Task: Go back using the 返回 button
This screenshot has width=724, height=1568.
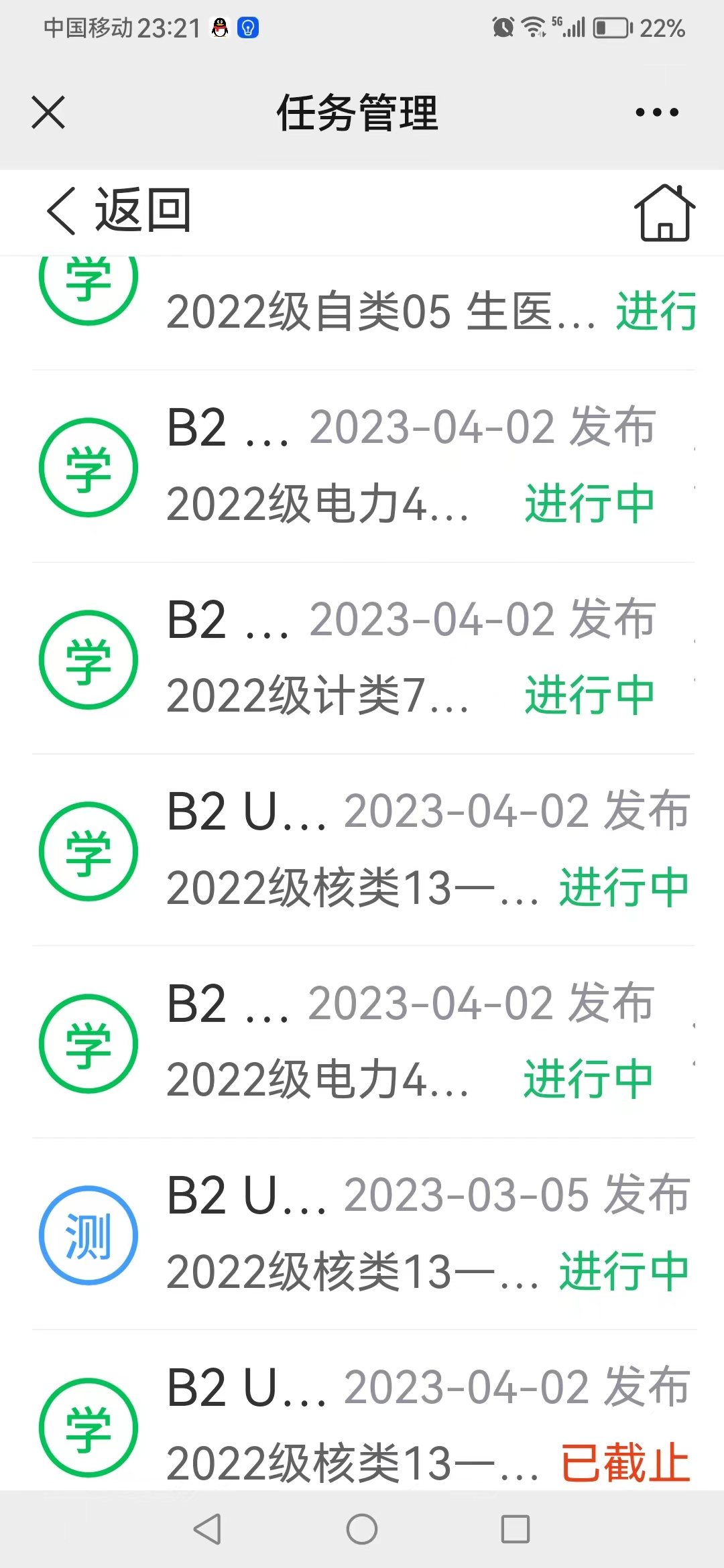Action: click(x=119, y=211)
